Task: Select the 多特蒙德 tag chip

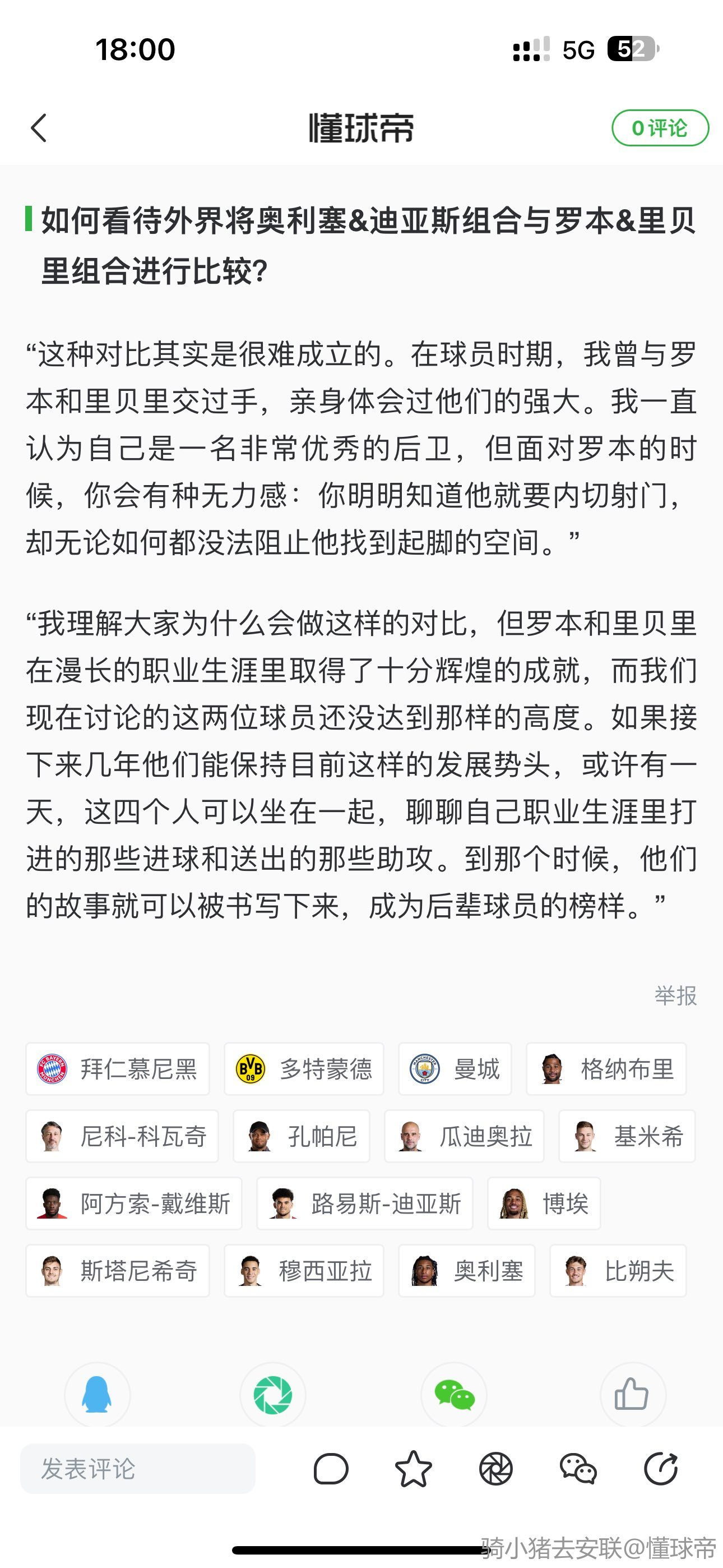Action: [304, 1069]
